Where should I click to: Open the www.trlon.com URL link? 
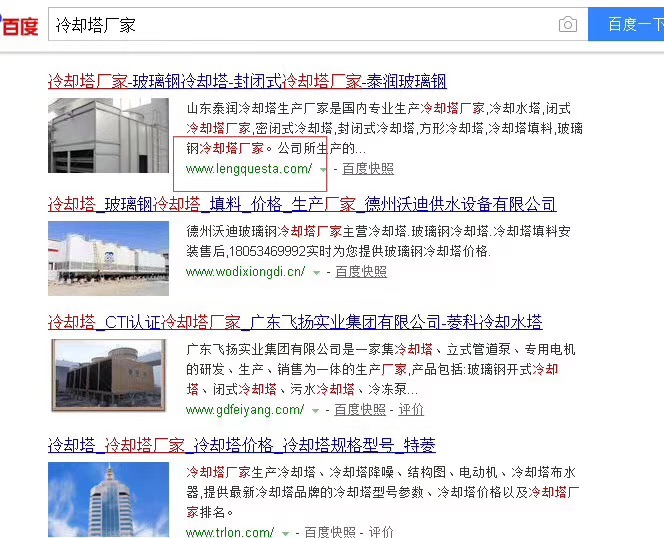[x=229, y=532]
